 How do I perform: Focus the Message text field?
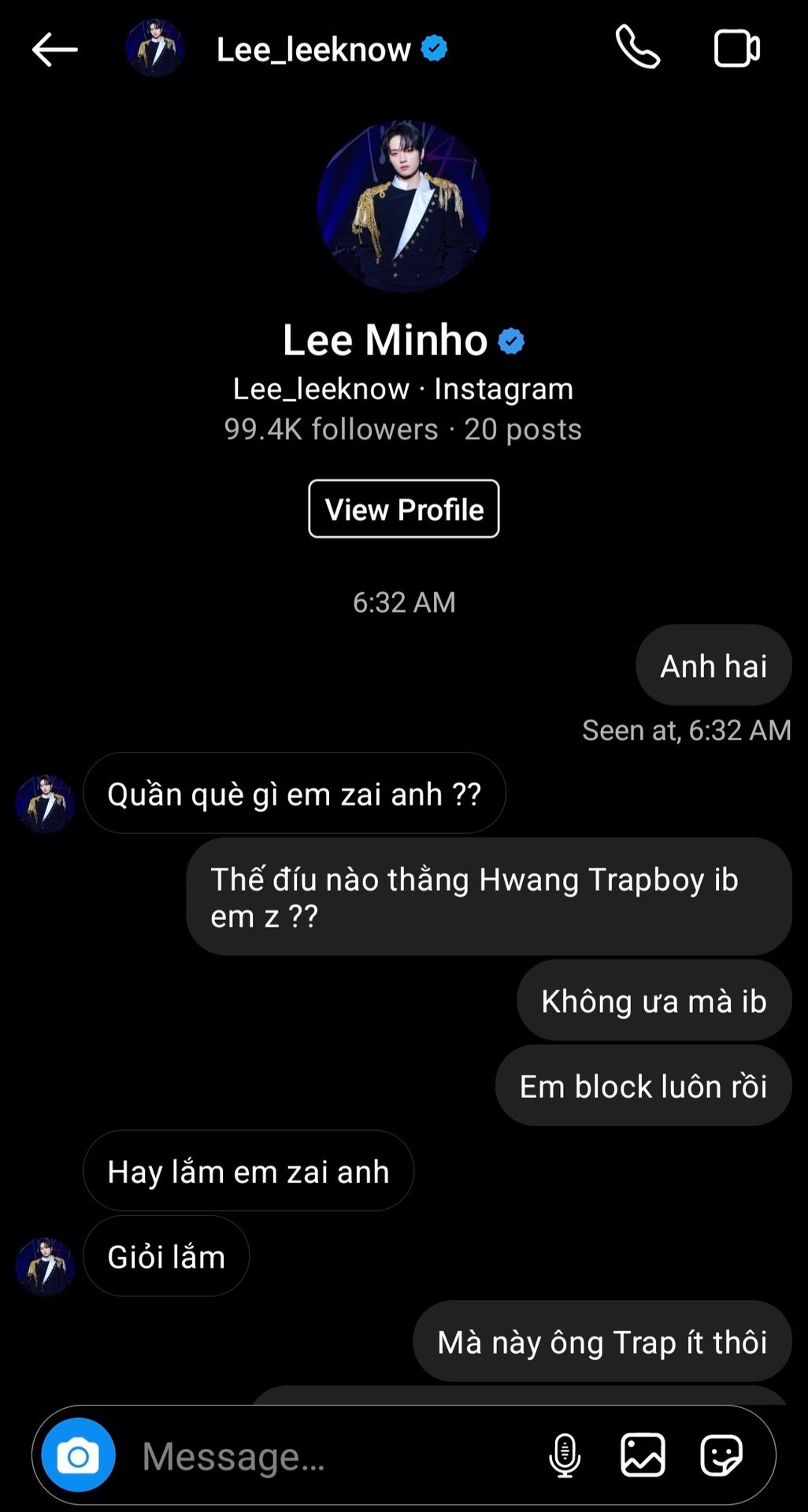click(331, 1455)
